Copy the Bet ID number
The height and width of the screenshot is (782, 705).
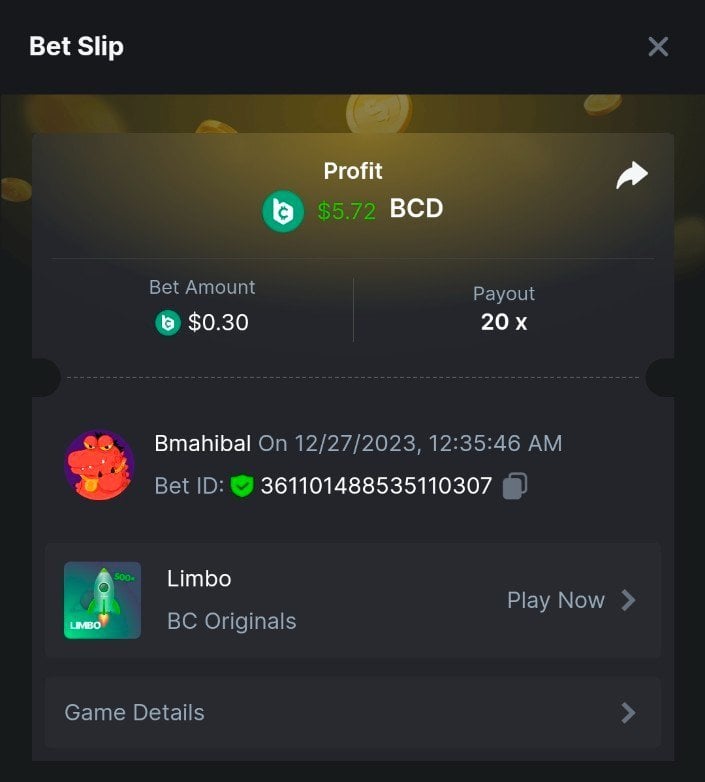point(515,486)
